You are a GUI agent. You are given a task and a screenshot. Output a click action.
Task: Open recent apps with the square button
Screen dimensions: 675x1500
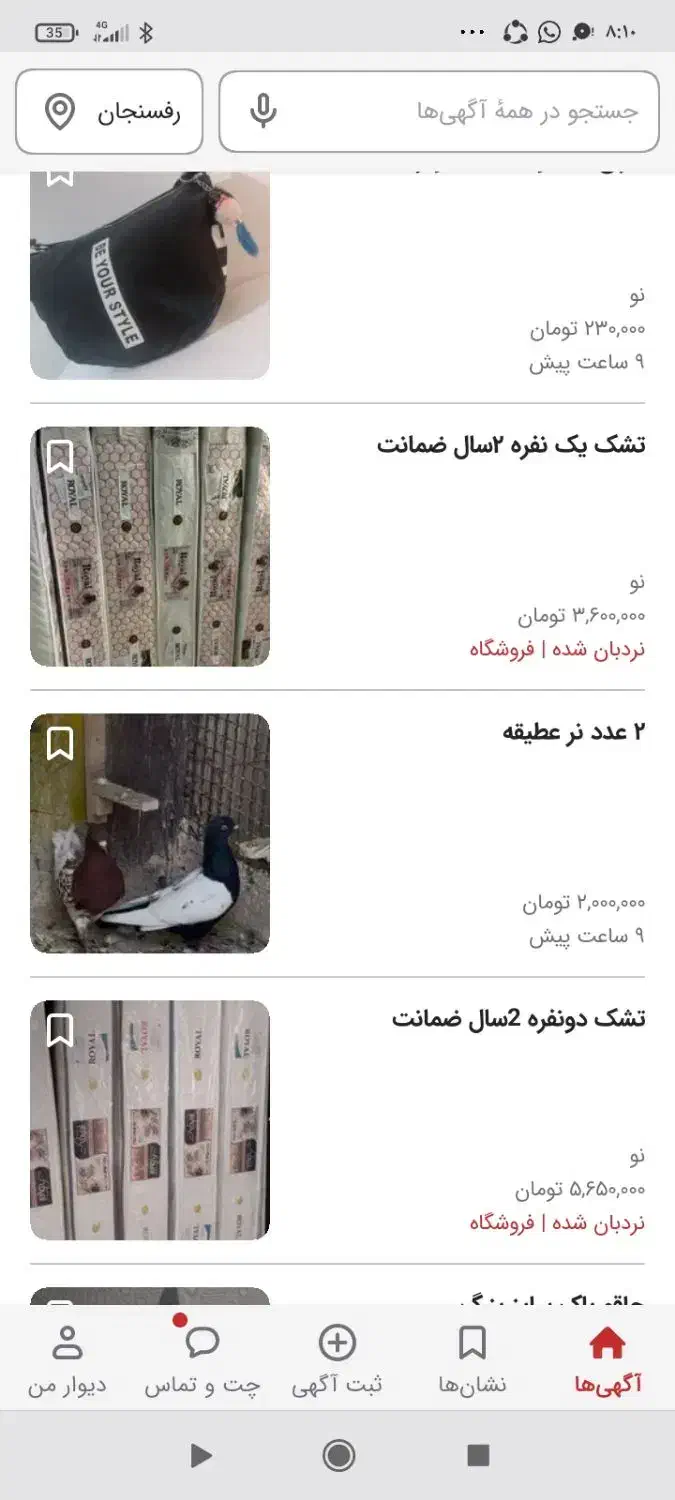click(x=478, y=1455)
